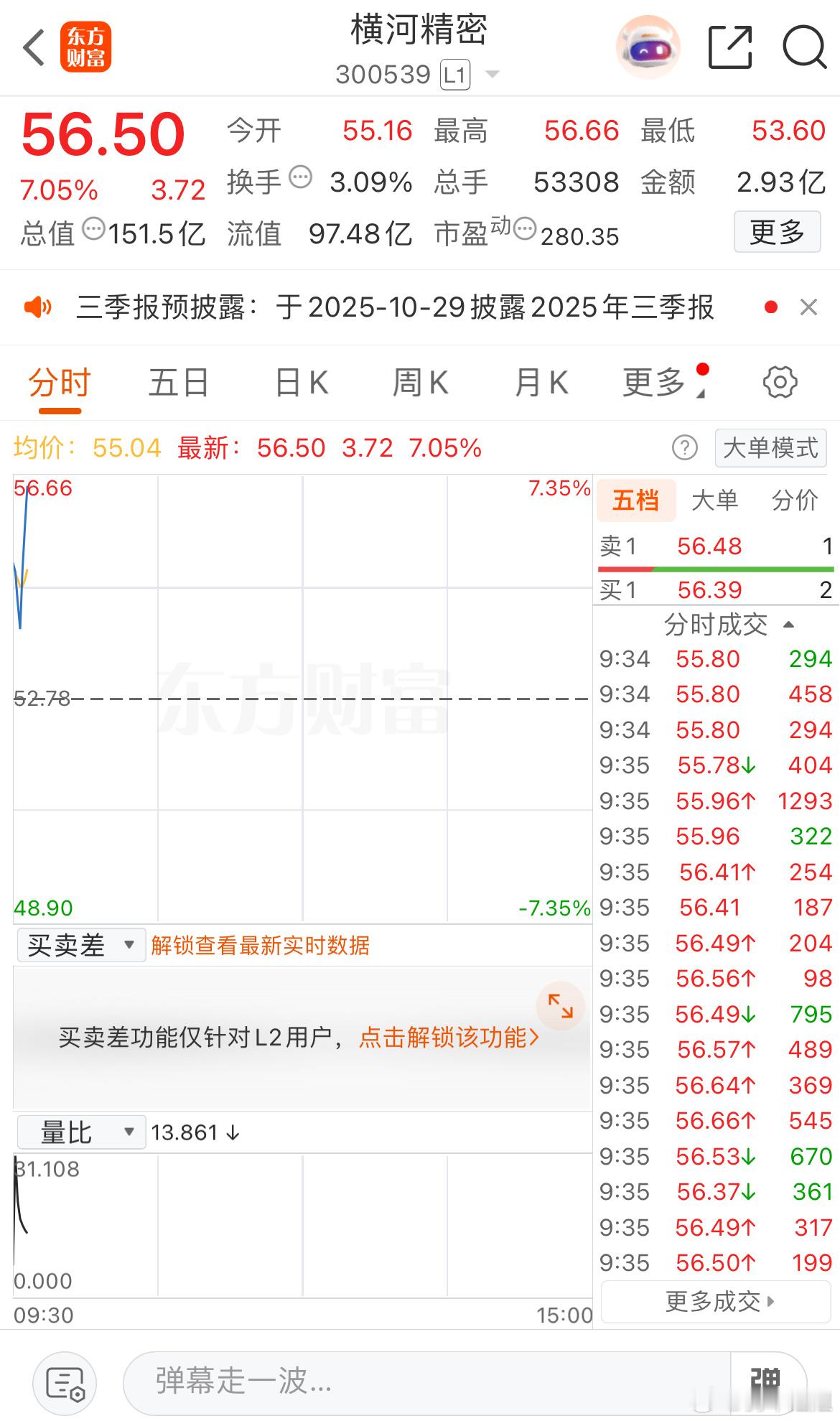Image resolution: width=840 pixels, height=1421 pixels.
Task: Open the 量比 indicator dropdown
Action: 80,1132
